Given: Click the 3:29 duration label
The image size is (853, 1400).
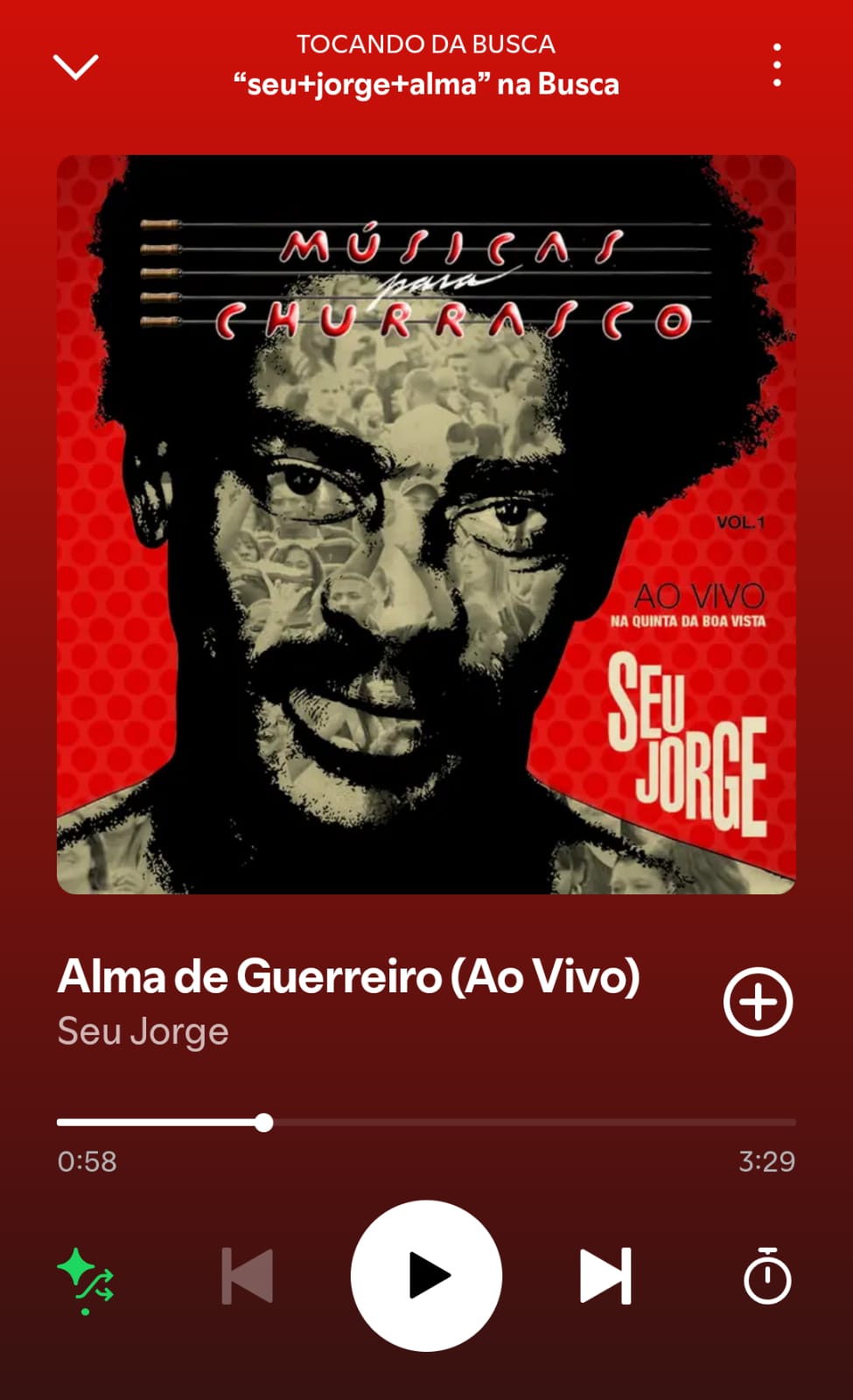Looking at the screenshot, I should coord(767,1161).
